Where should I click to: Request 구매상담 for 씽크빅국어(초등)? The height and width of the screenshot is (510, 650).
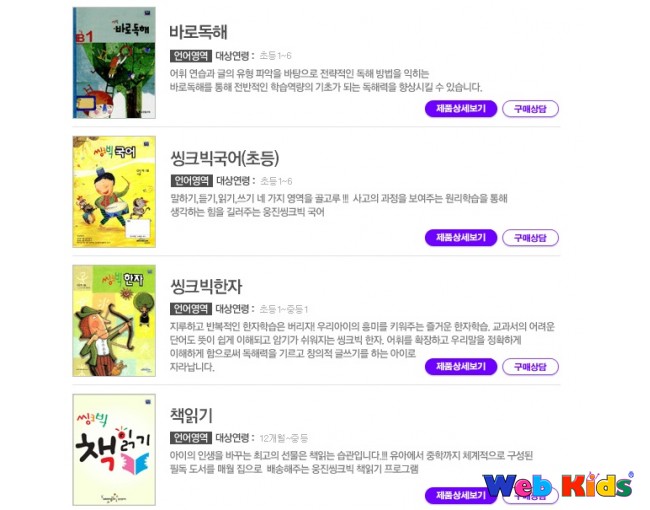530,238
